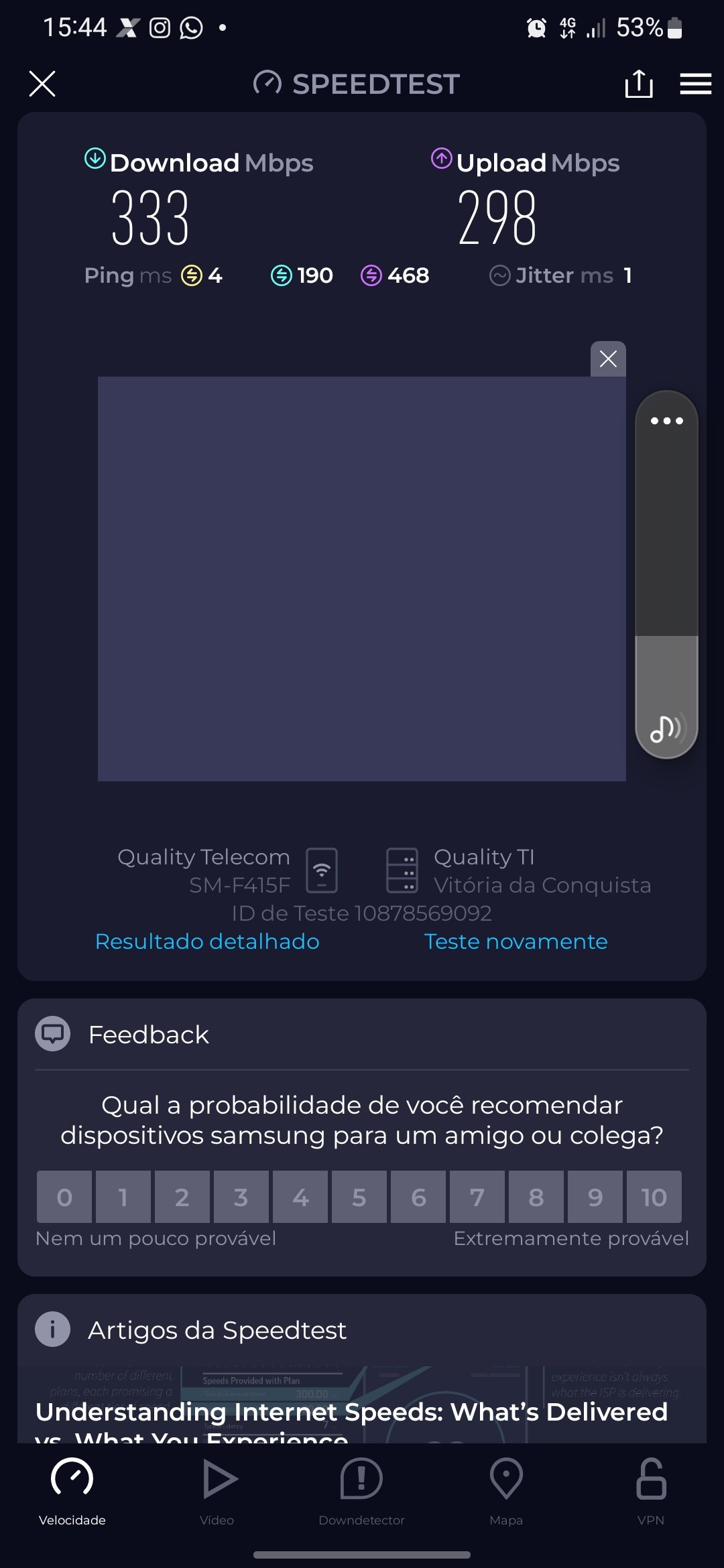This screenshot has height=1568, width=724.
Task: Open the Understanding Internet Speeds article
Action: point(351,1413)
